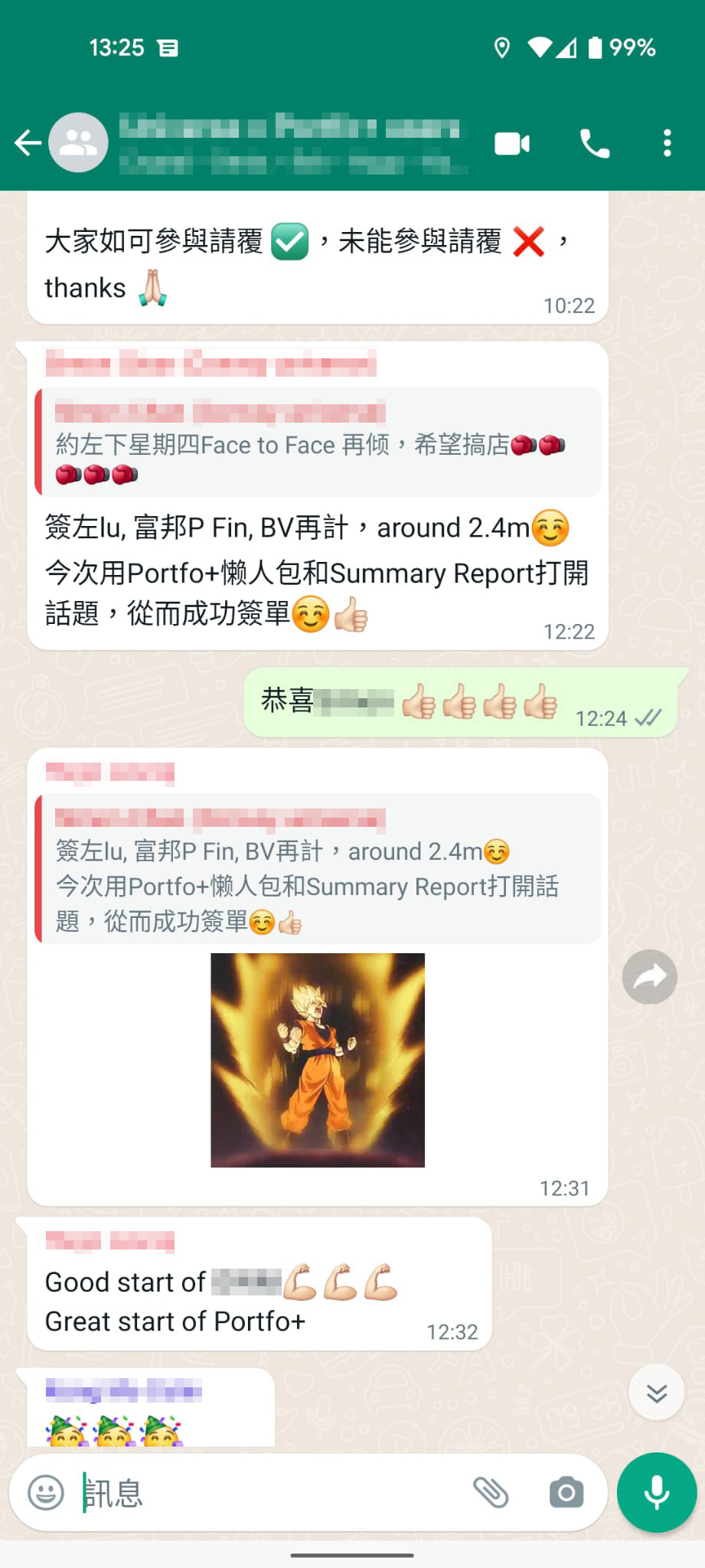Focus the 訊息 message field

268,1492
